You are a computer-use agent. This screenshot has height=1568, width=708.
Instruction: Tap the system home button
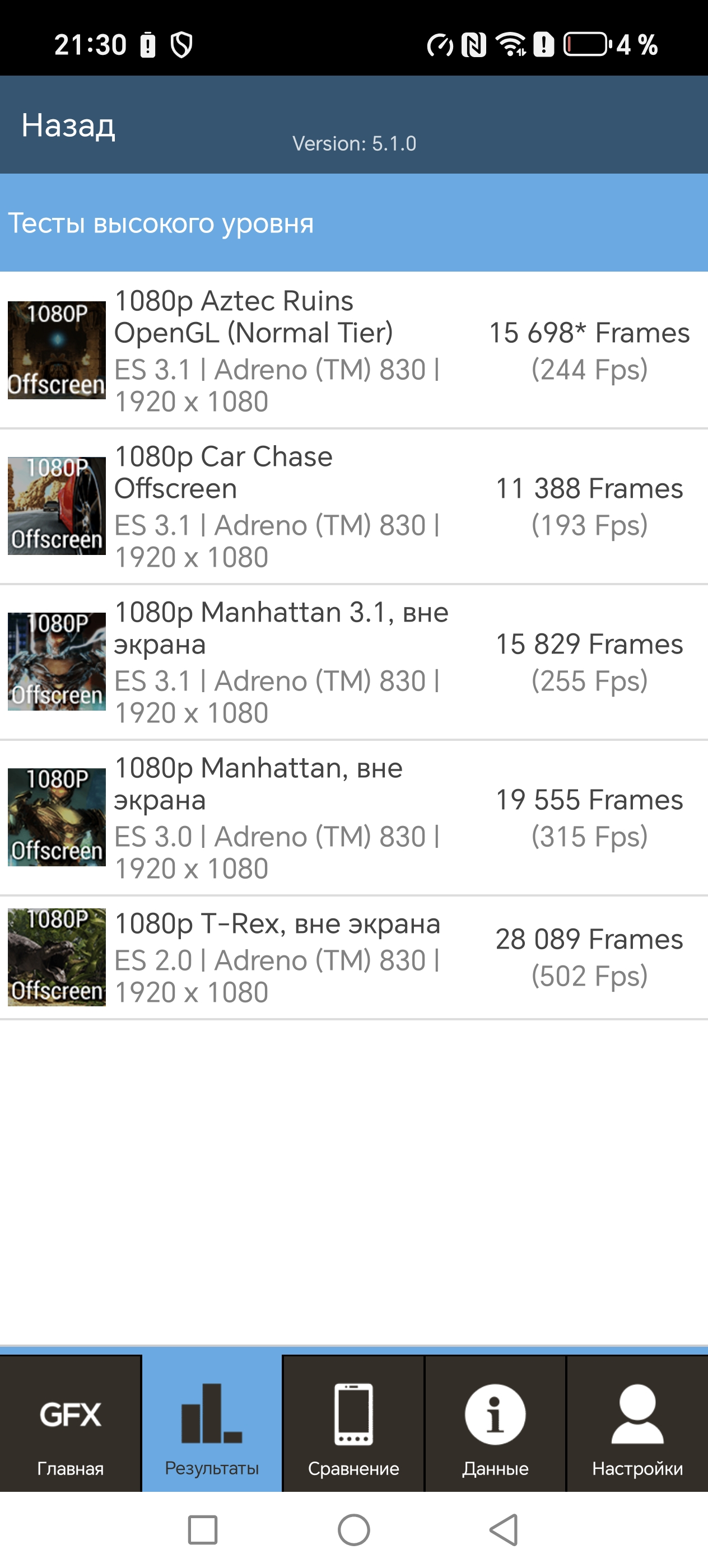tap(353, 1530)
